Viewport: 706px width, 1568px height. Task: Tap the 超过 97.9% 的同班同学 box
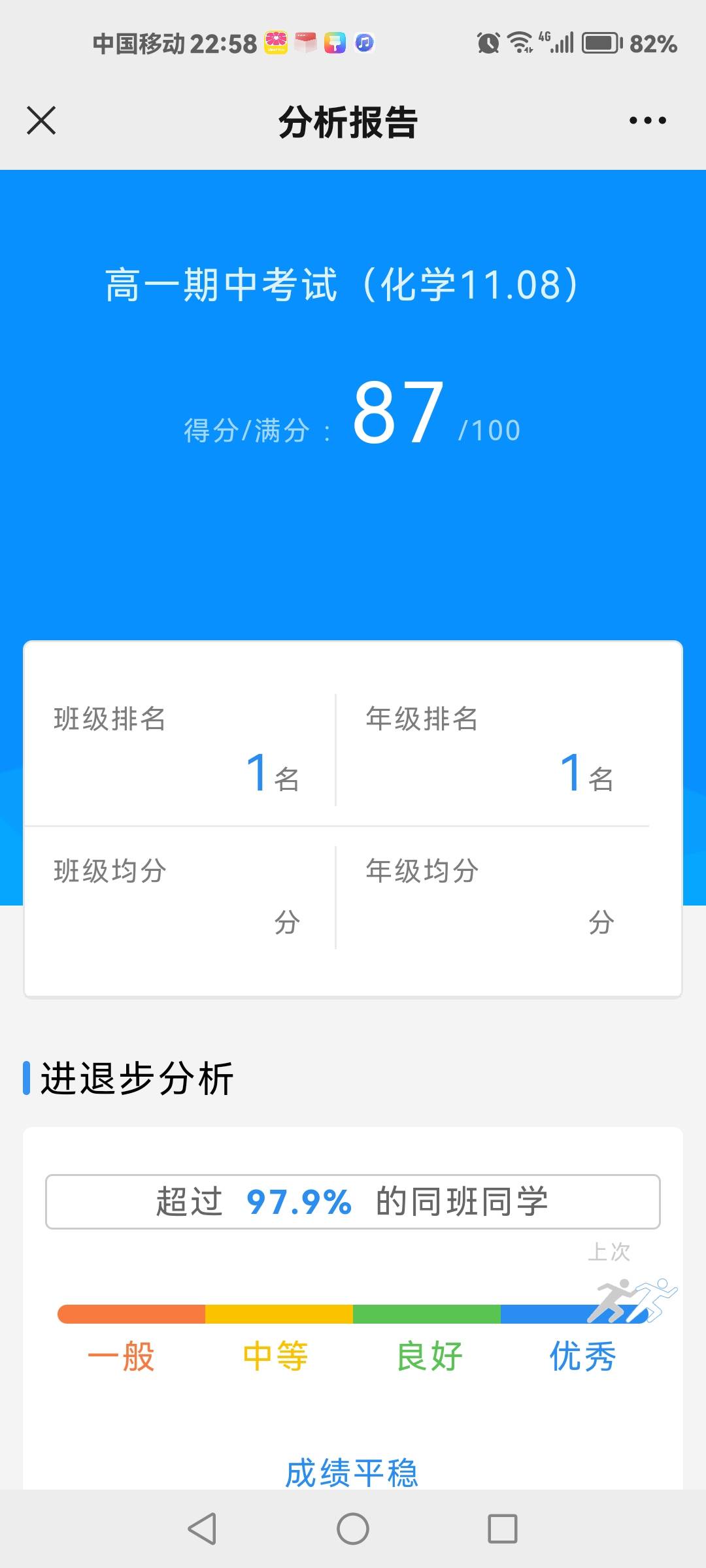click(x=353, y=1201)
